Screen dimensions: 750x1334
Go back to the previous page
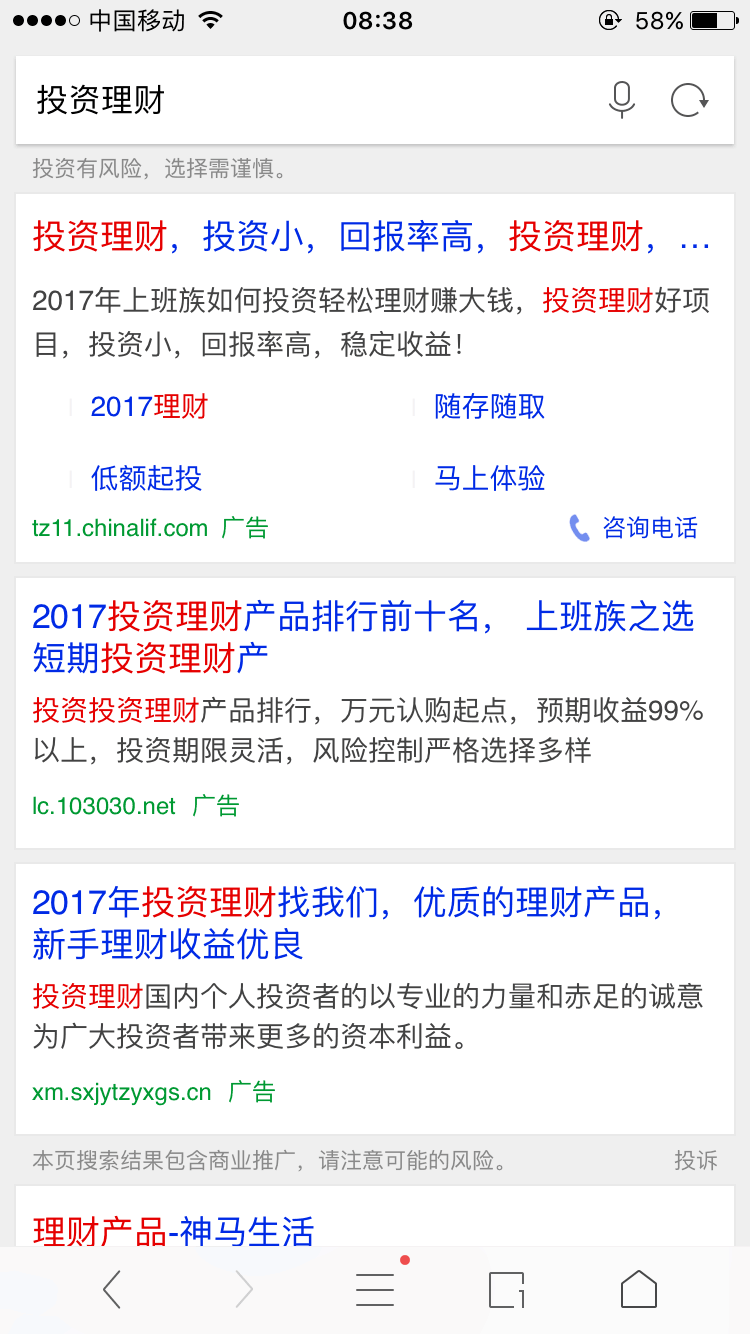(x=112, y=1290)
